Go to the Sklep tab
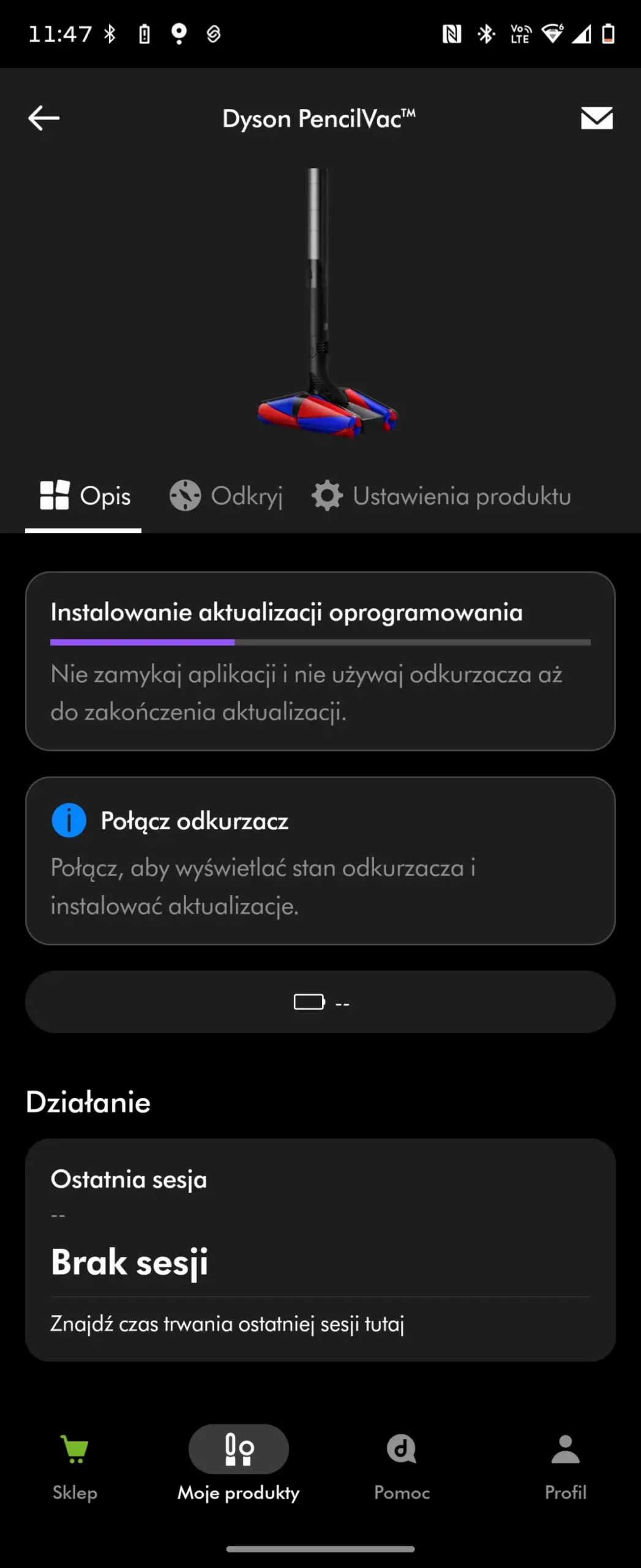Screen dimensions: 641x1568 75,1466
